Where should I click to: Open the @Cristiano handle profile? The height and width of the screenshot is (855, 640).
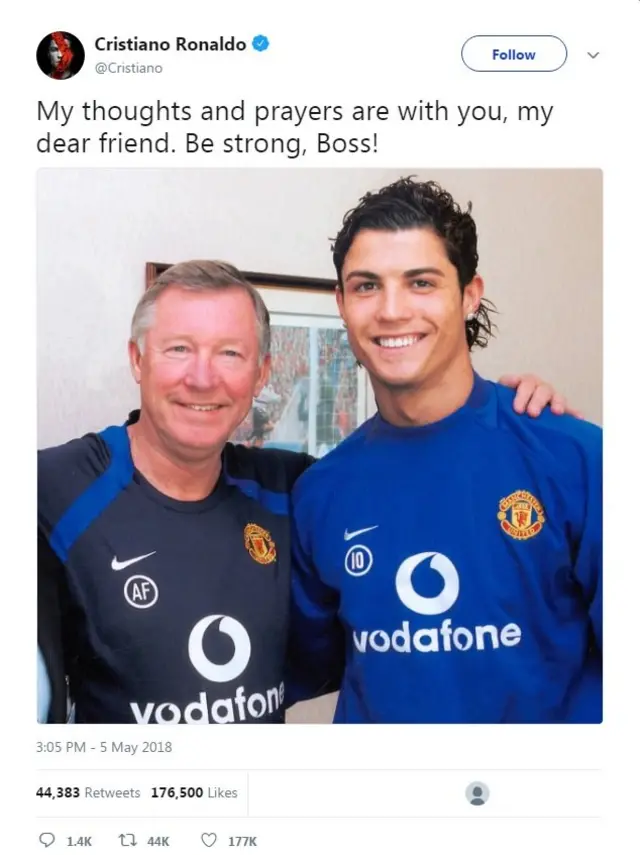pos(128,68)
